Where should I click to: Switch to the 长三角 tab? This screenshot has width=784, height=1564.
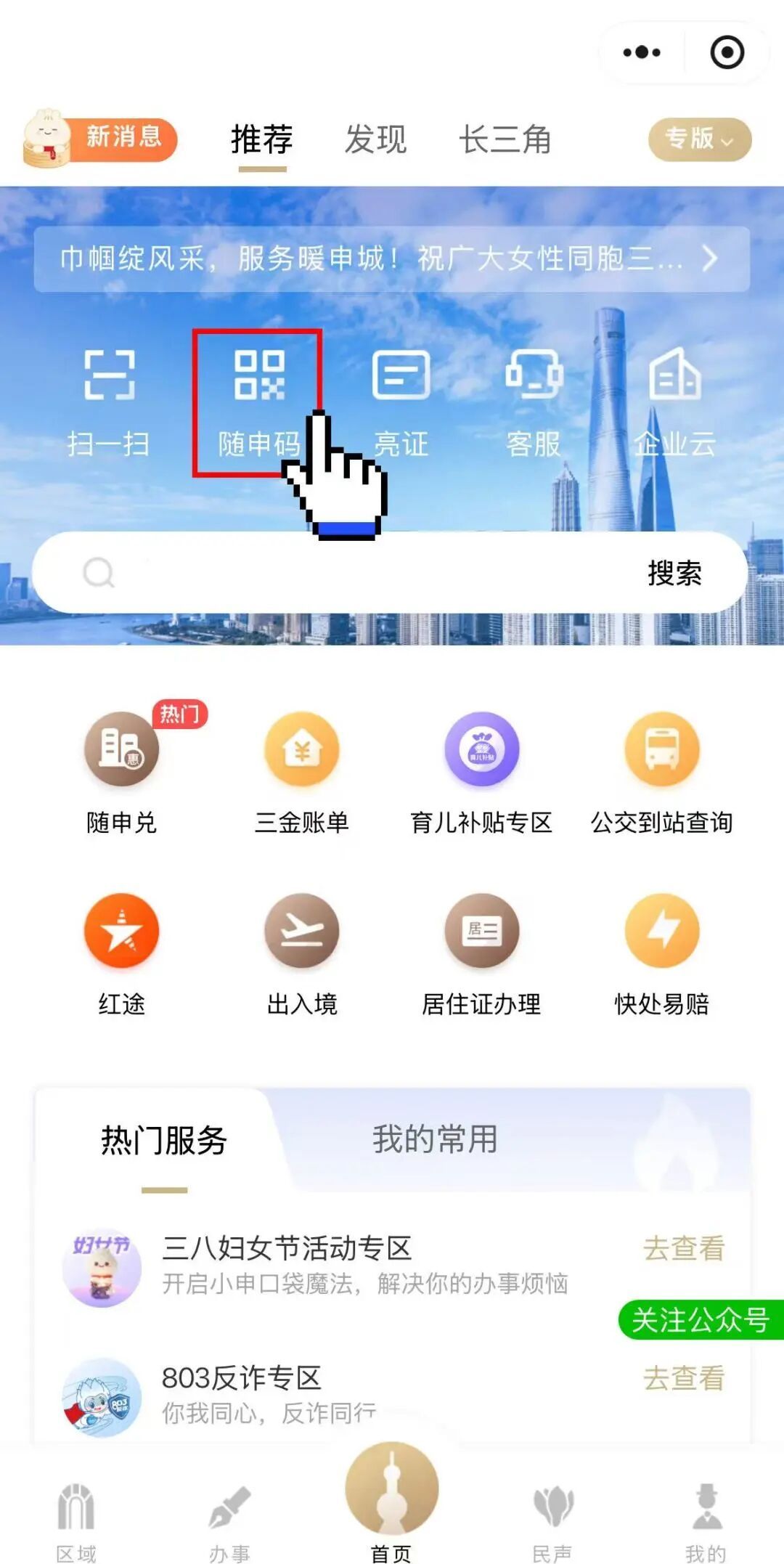(505, 139)
